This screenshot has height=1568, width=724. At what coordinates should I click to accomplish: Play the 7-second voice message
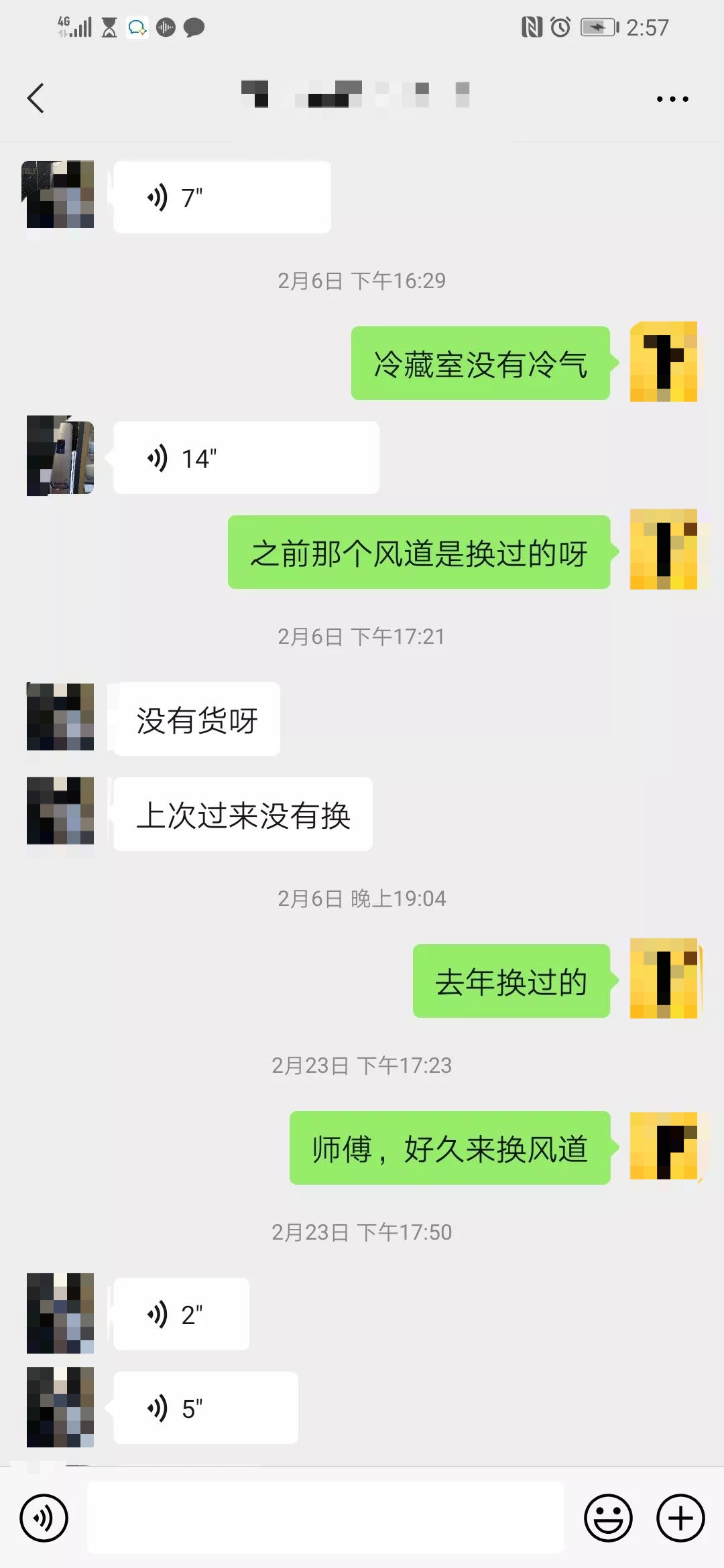222,197
